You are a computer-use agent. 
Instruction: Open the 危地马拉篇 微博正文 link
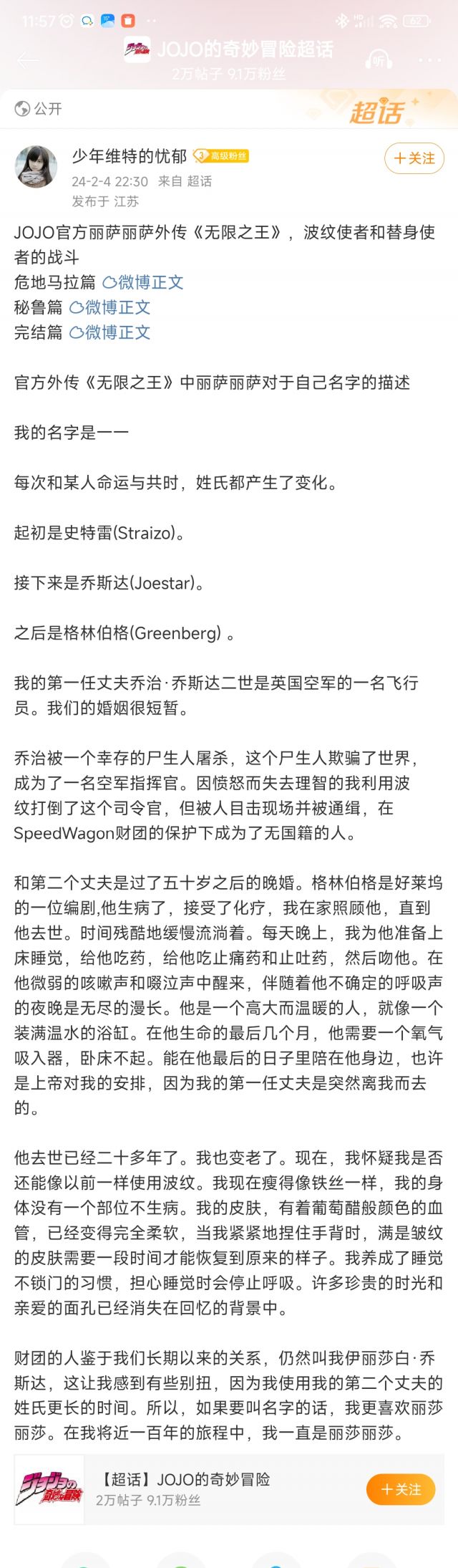[143, 282]
